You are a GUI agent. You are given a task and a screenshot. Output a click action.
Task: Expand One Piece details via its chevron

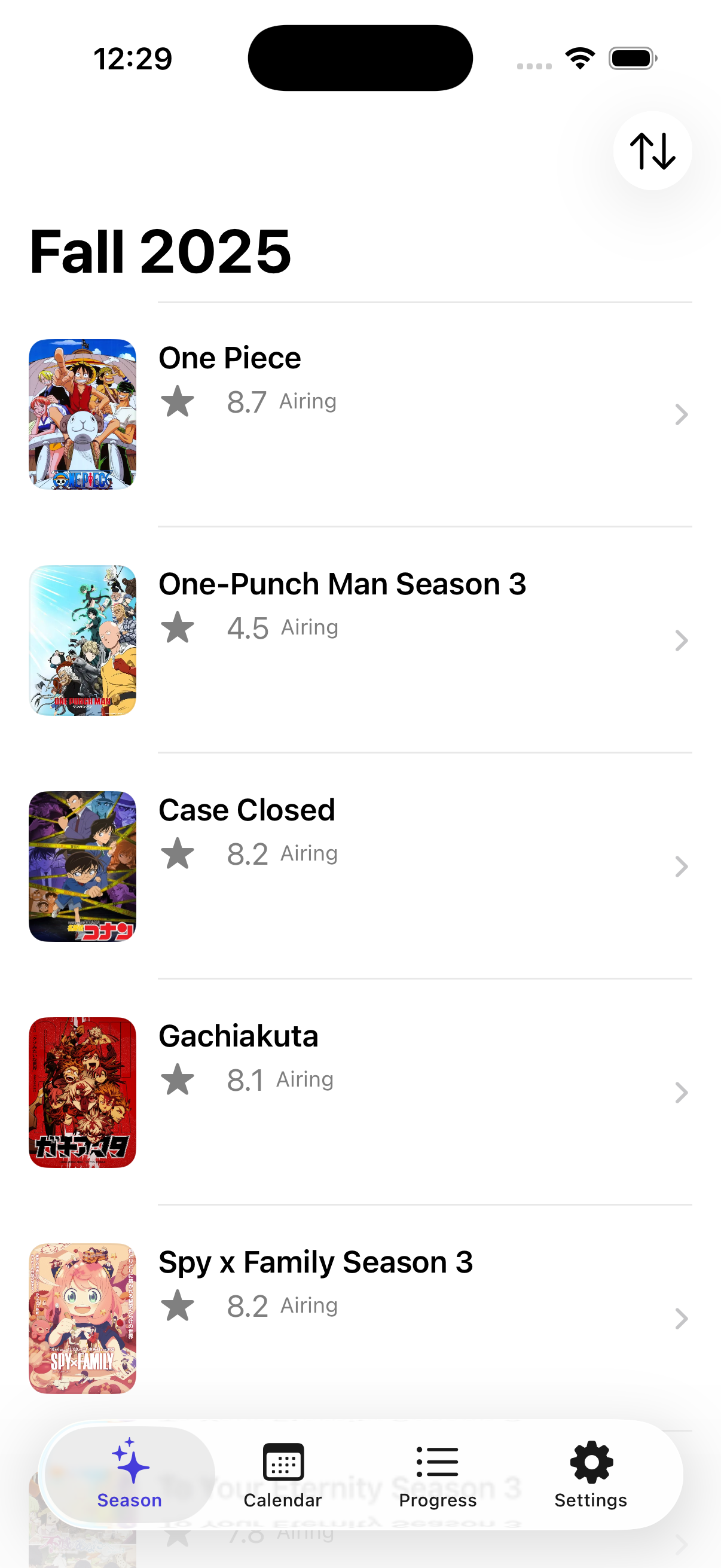tap(682, 414)
